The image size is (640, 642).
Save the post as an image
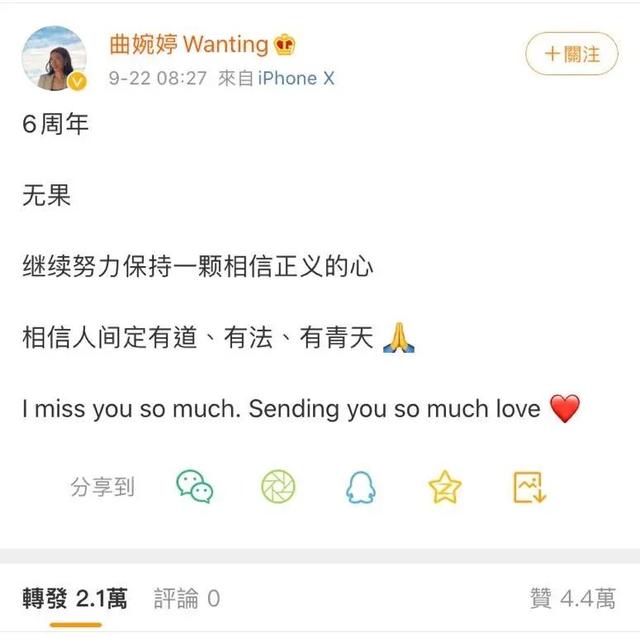point(528,487)
